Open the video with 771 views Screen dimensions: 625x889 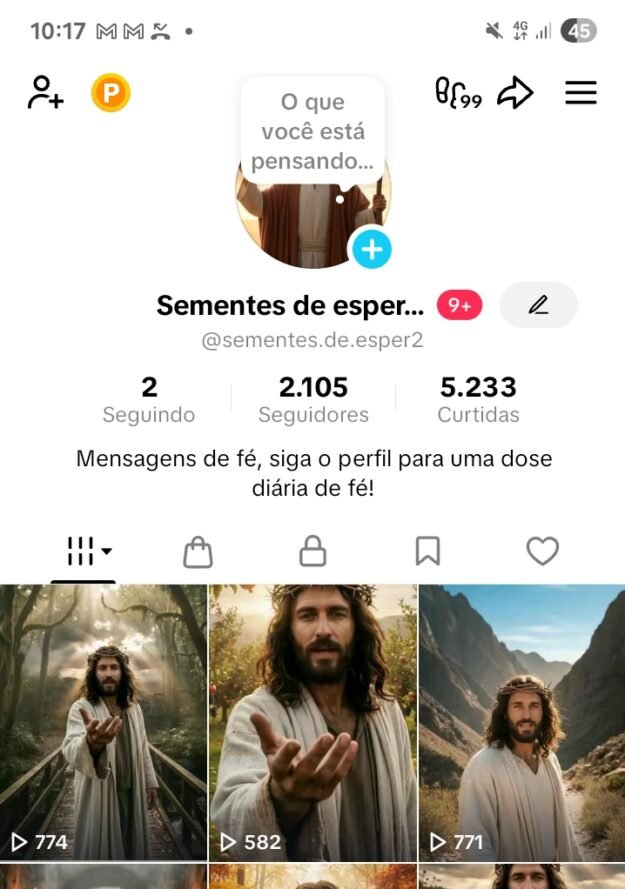coord(521,722)
